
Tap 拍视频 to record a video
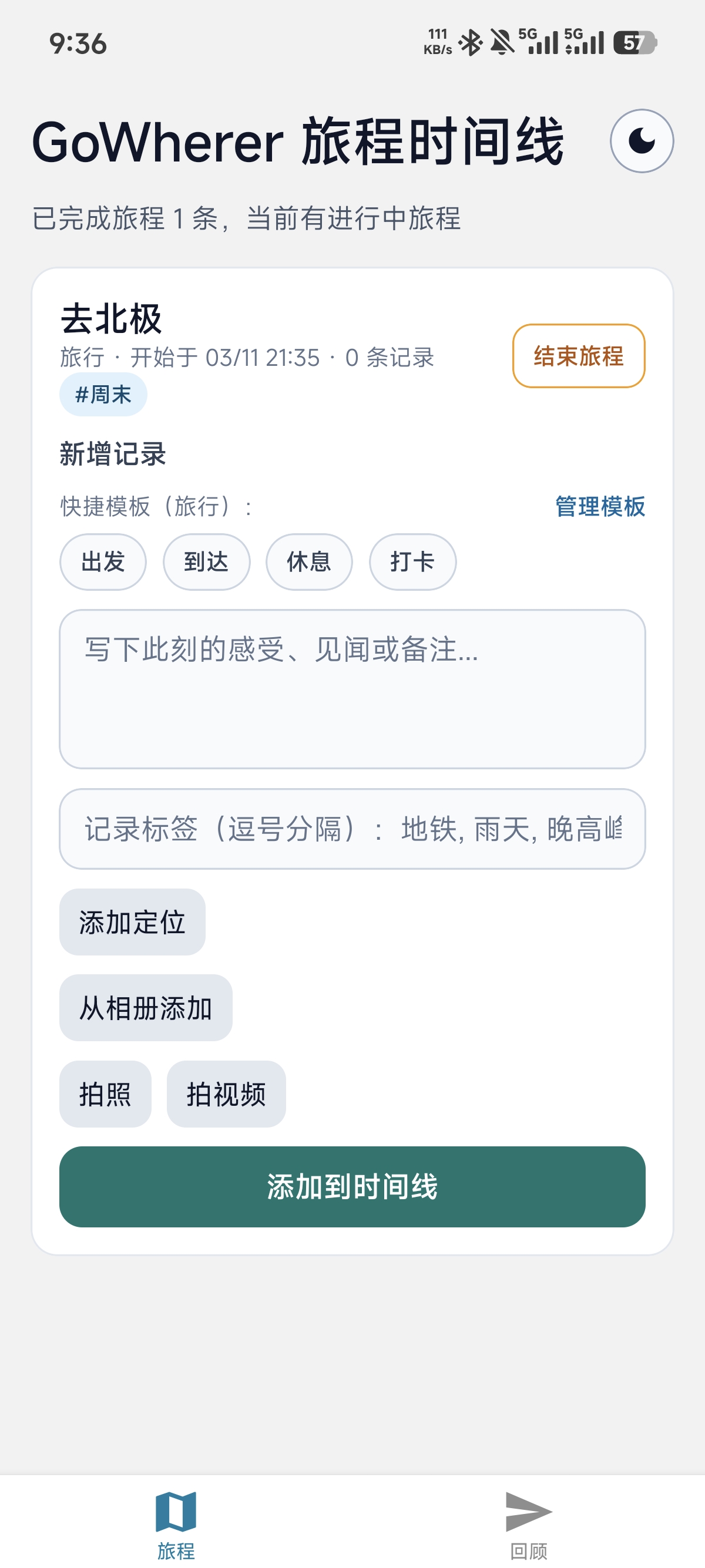tap(226, 1095)
